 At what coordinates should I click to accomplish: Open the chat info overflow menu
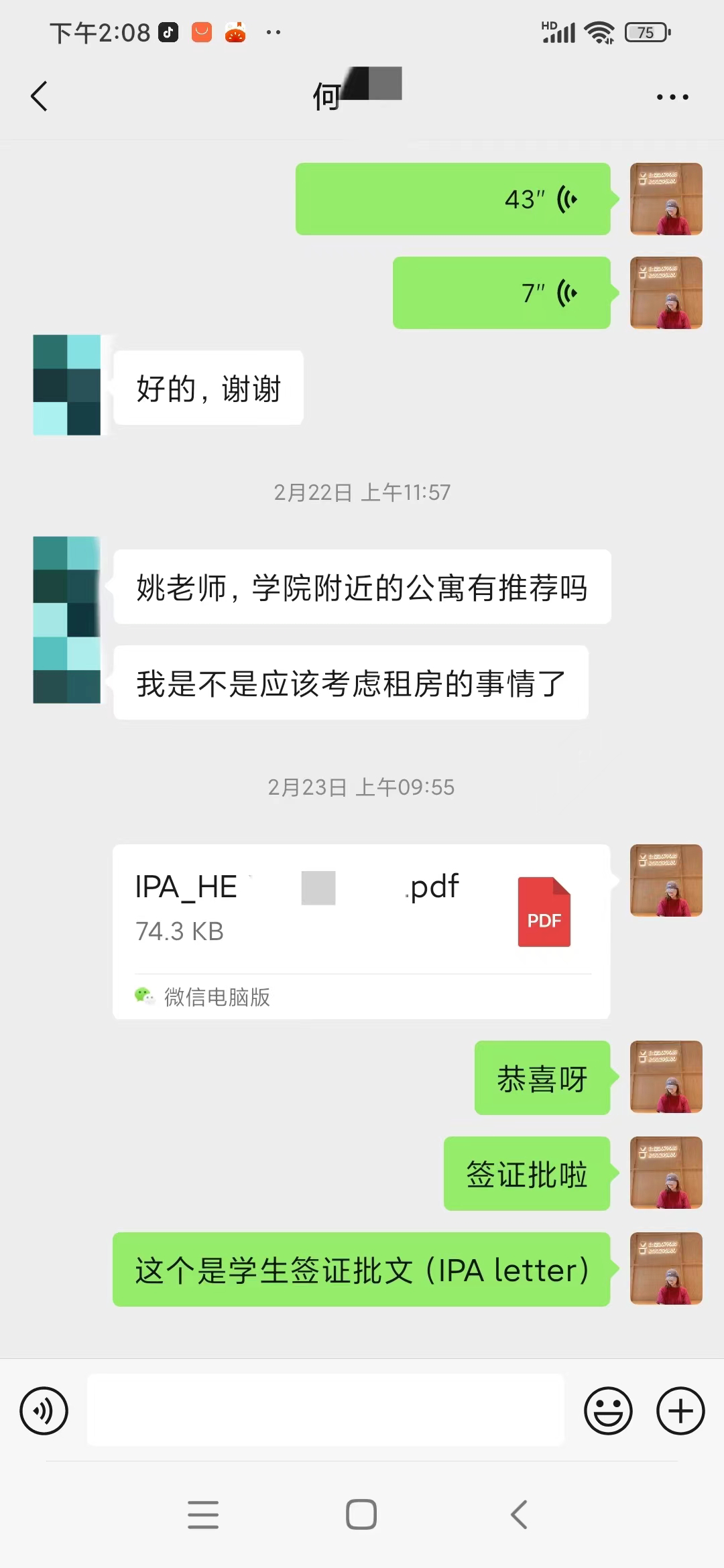click(672, 97)
